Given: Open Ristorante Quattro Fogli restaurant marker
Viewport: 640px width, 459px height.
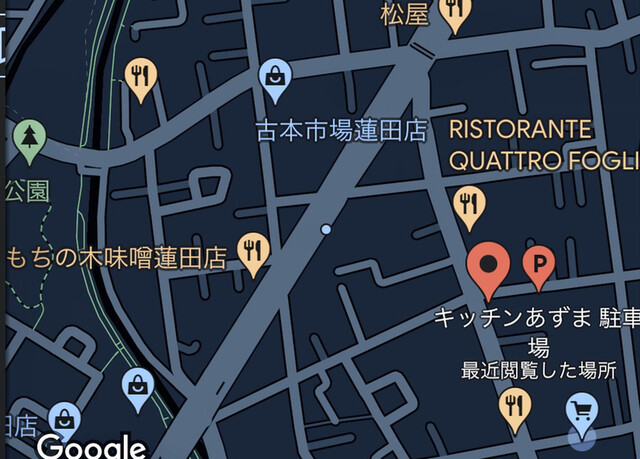Looking at the screenshot, I should [467, 203].
